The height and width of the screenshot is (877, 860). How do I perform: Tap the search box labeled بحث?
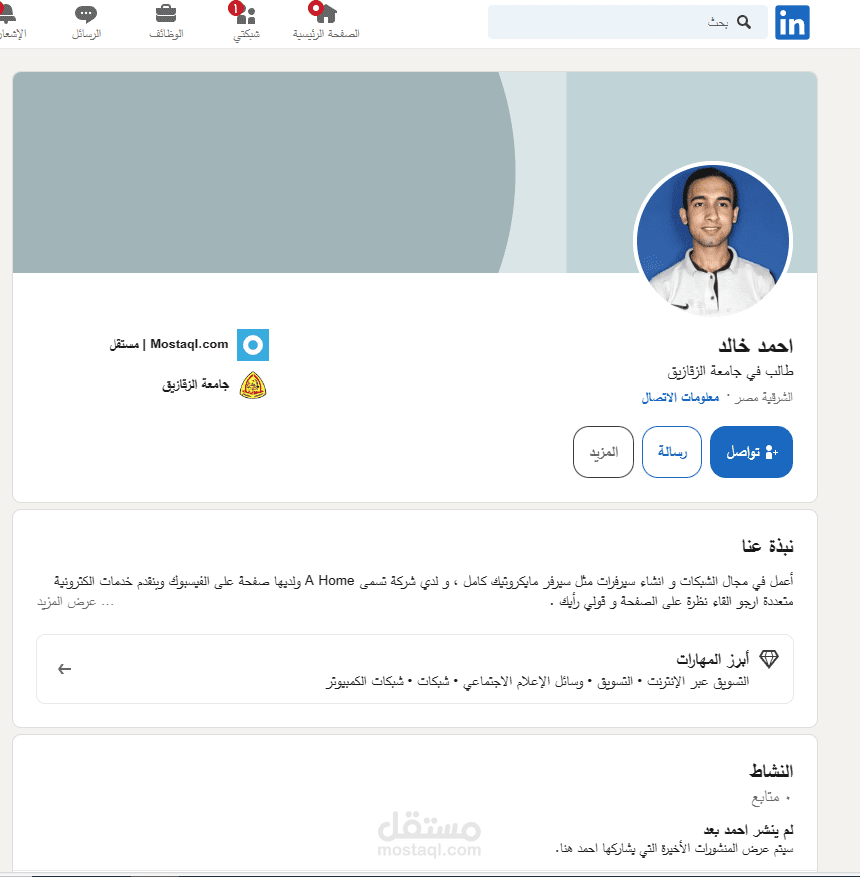tap(628, 22)
